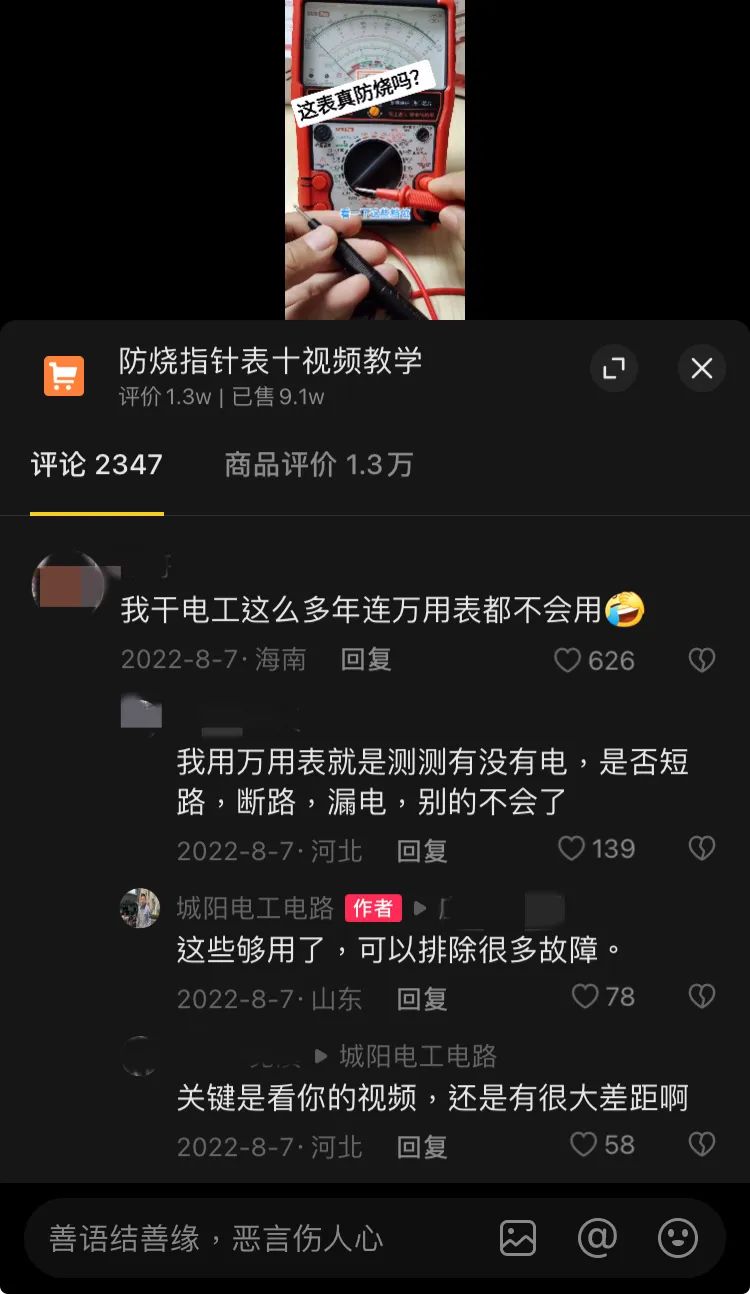Open the emoji picker
Viewport: 750px width, 1294px height.
click(x=677, y=1239)
